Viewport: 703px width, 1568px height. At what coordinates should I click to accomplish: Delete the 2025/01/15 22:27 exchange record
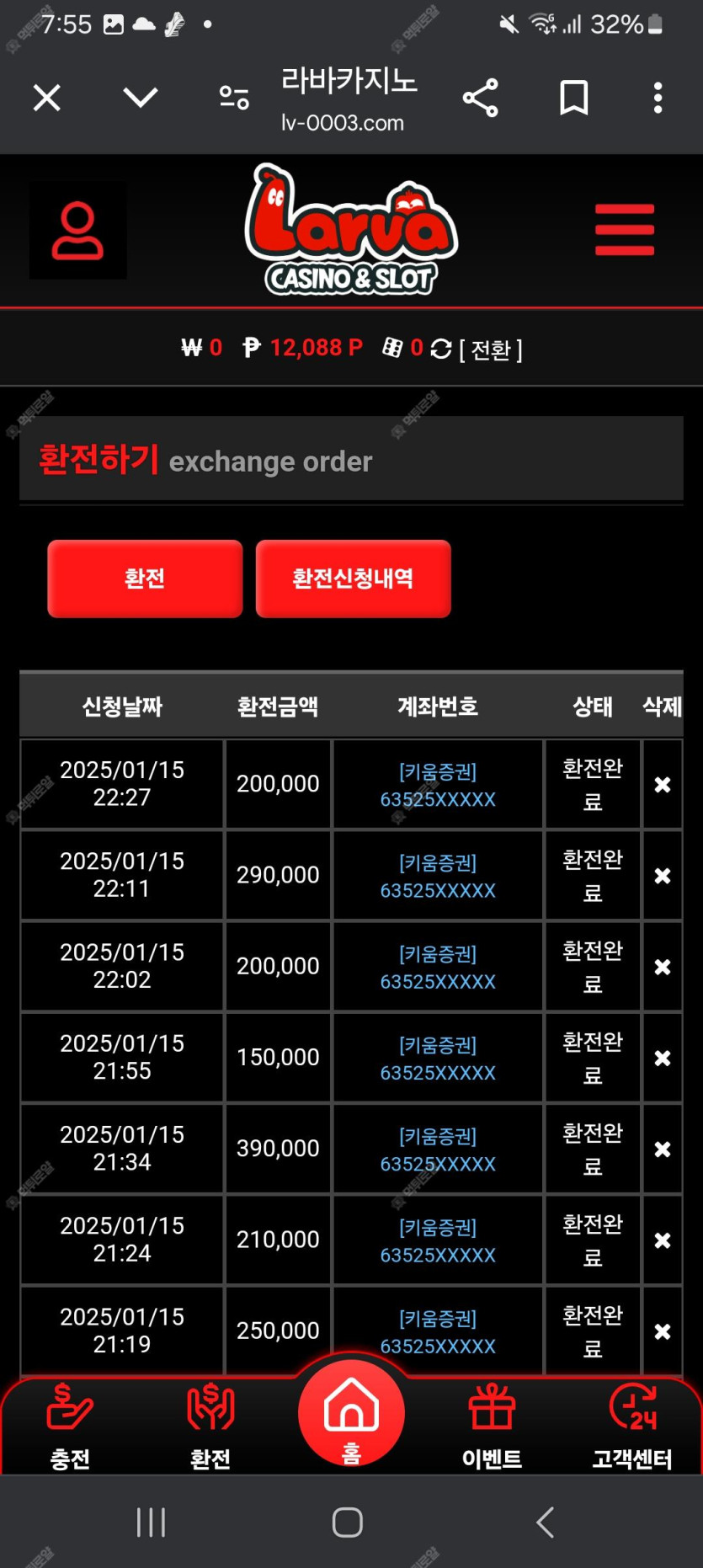[663, 785]
